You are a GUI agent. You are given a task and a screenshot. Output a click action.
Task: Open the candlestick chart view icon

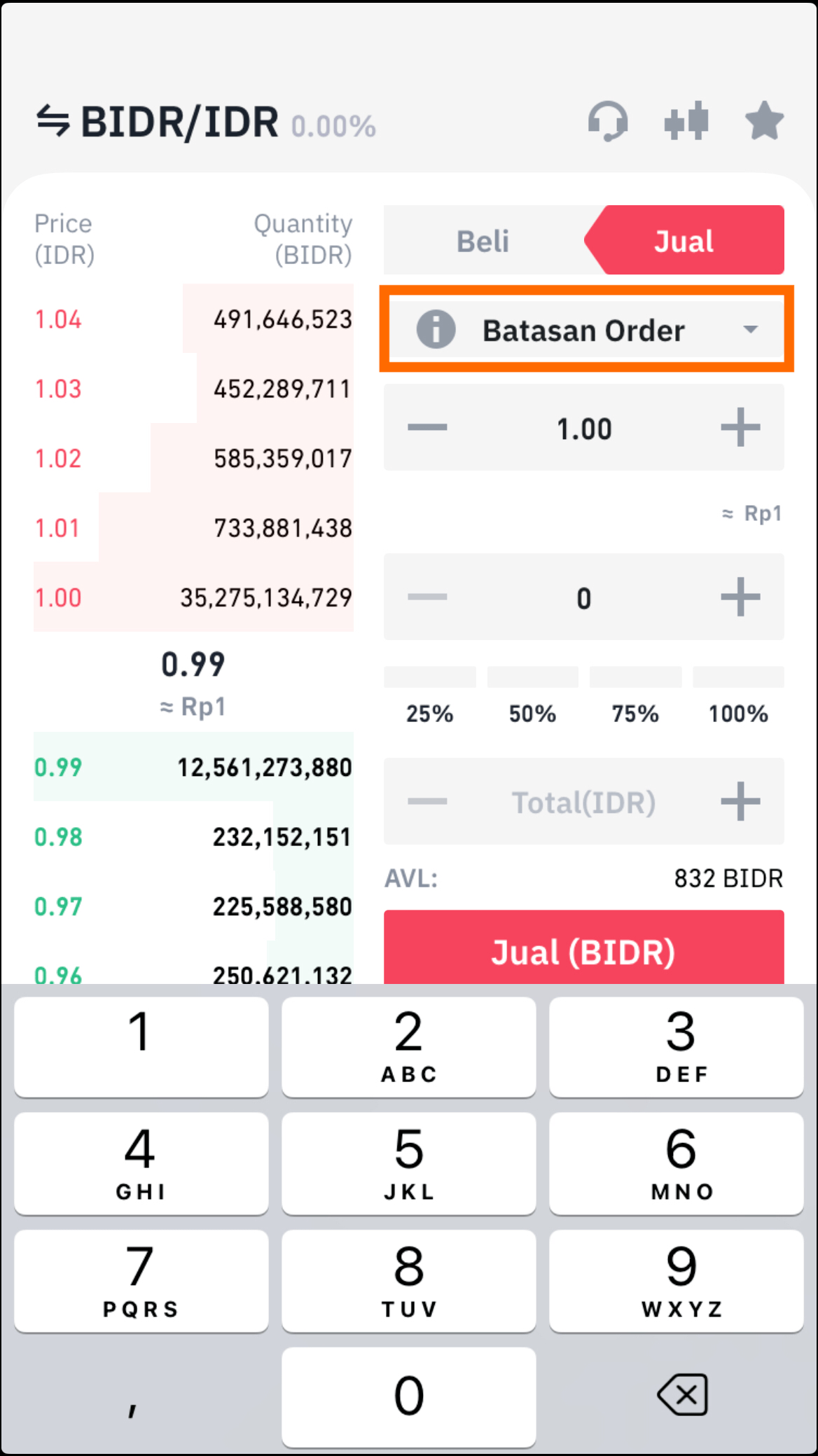tap(686, 120)
